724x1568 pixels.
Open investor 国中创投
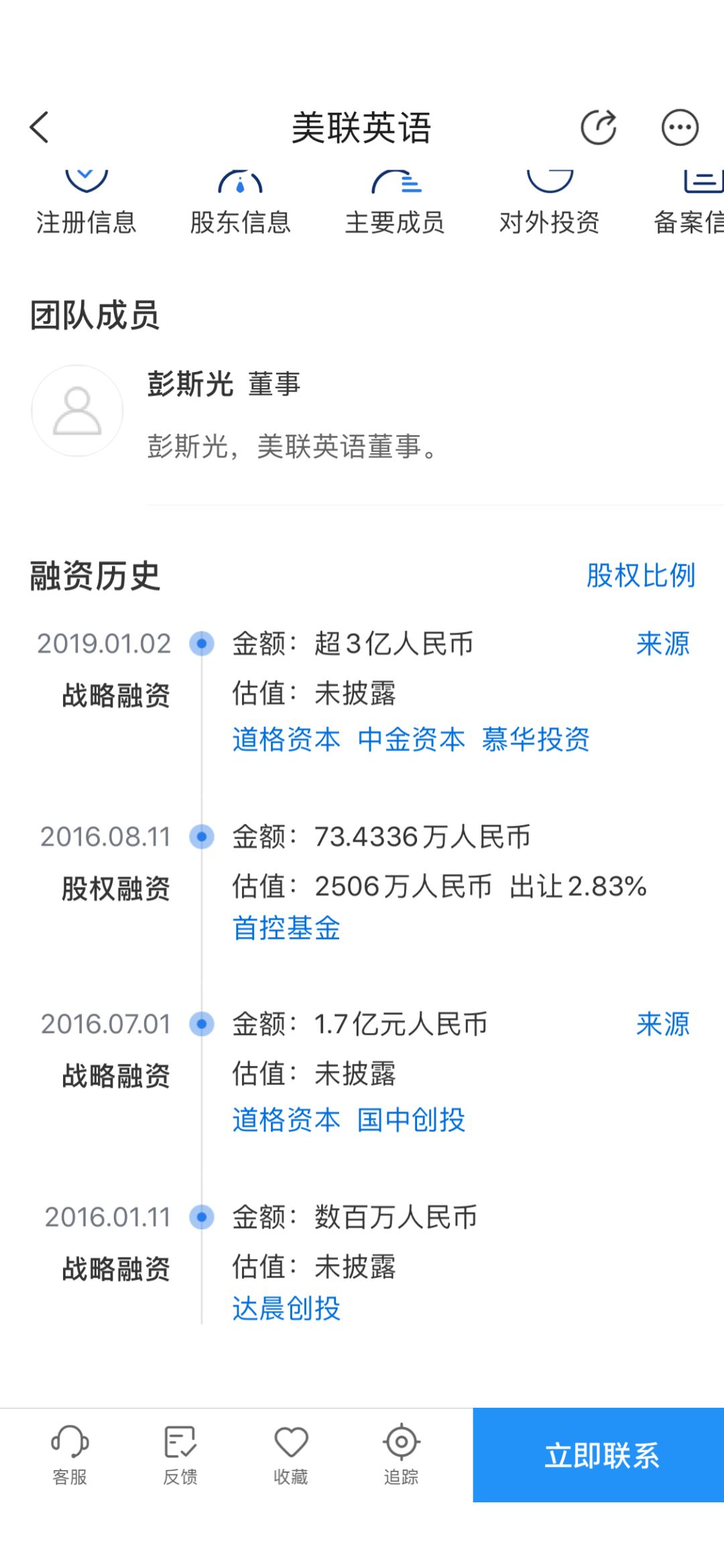point(411,1120)
